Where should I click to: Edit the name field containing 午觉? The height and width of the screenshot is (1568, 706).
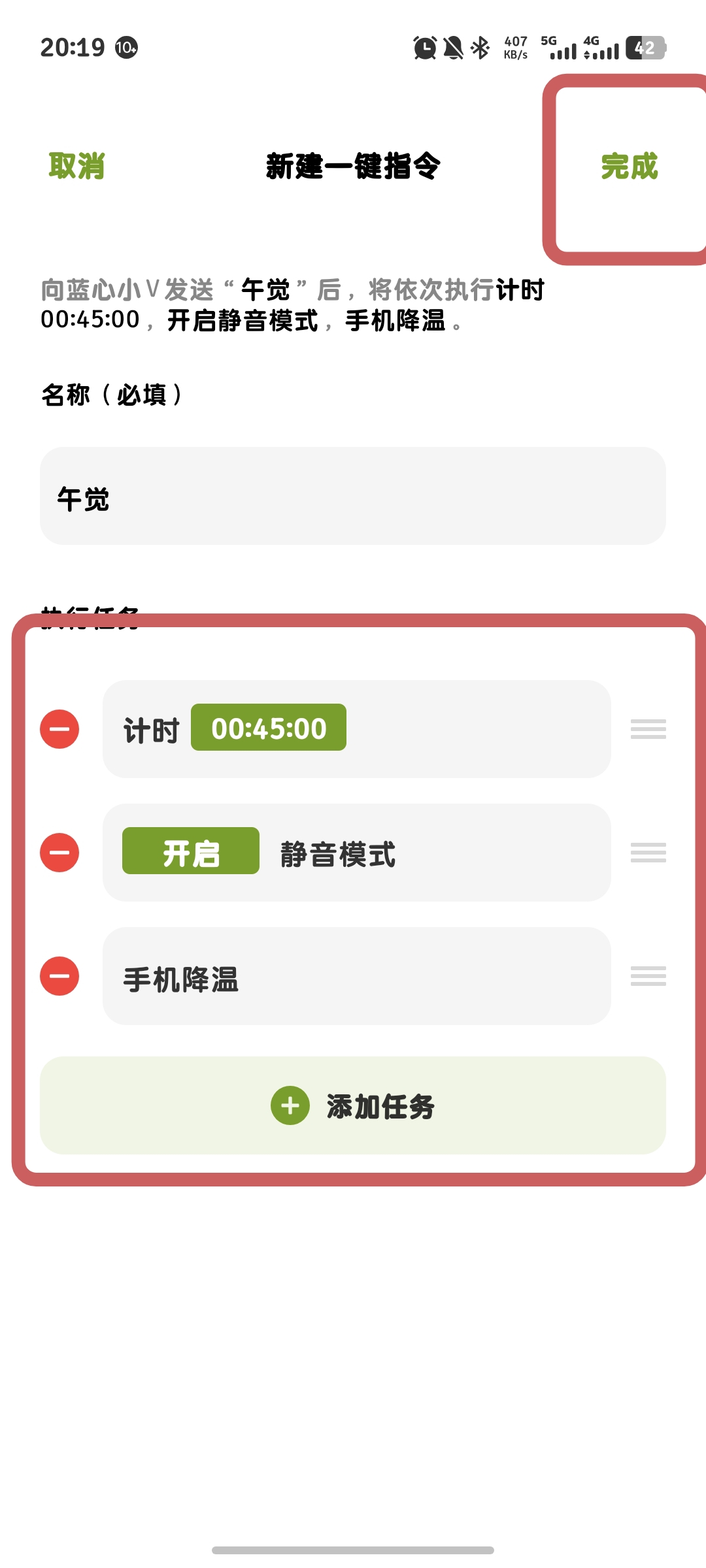click(x=353, y=496)
